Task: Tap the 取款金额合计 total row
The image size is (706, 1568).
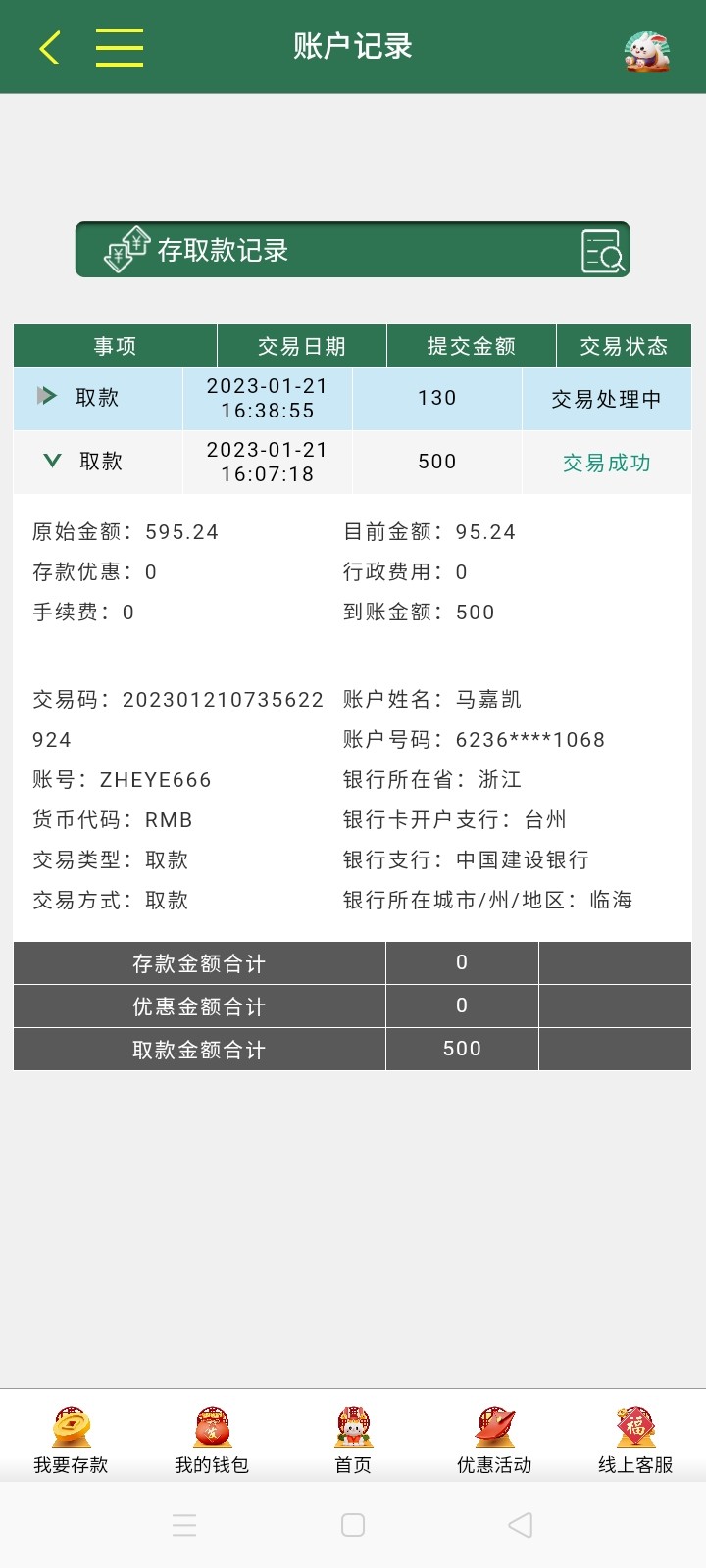Action: coord(198,1049)
